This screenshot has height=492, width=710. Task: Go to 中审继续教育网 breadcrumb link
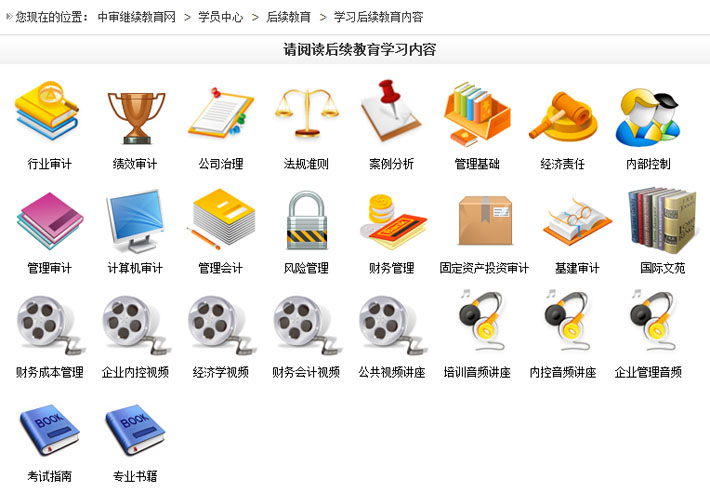(138, 18)
